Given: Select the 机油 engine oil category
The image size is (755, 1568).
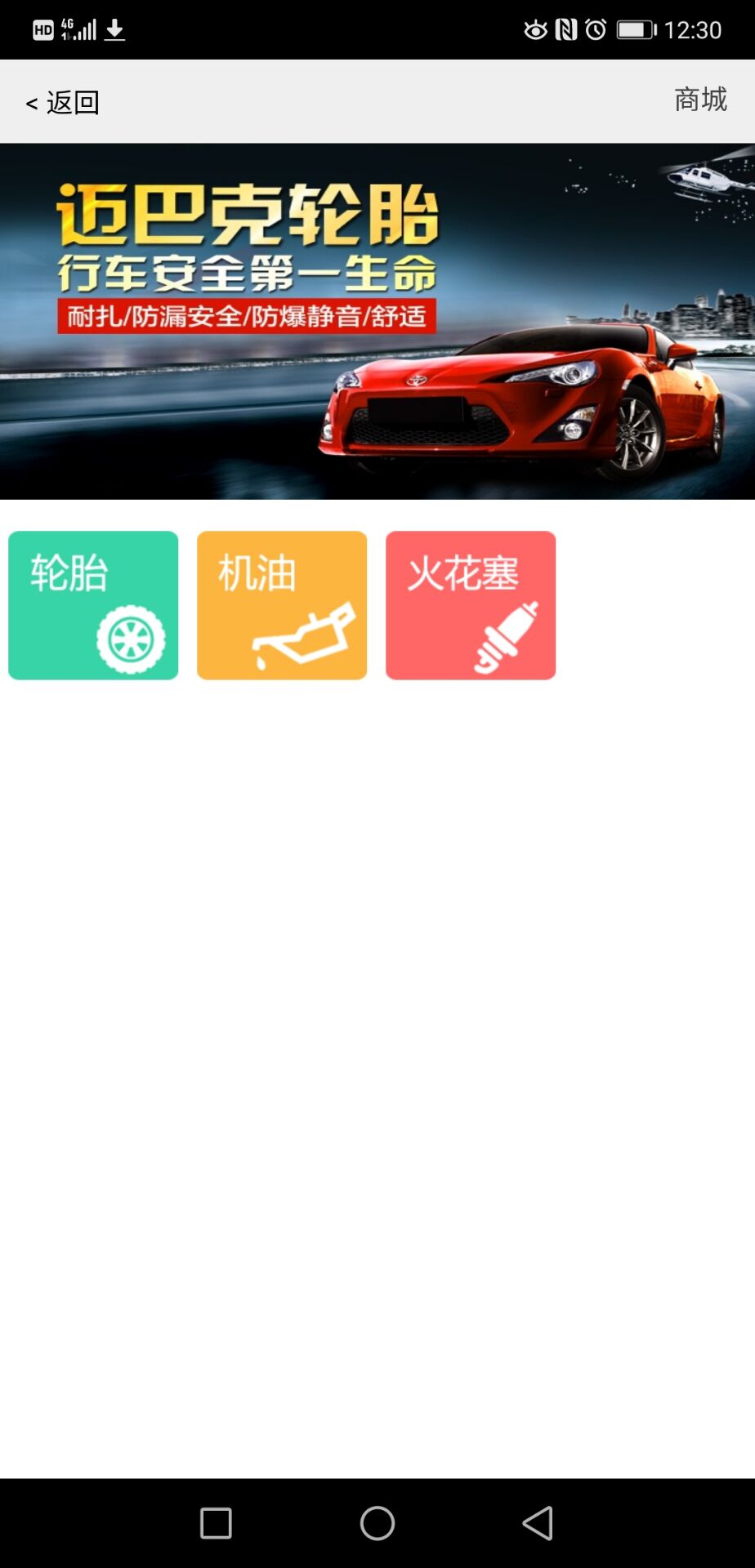Looking at the screenshot, I should 282,605.
